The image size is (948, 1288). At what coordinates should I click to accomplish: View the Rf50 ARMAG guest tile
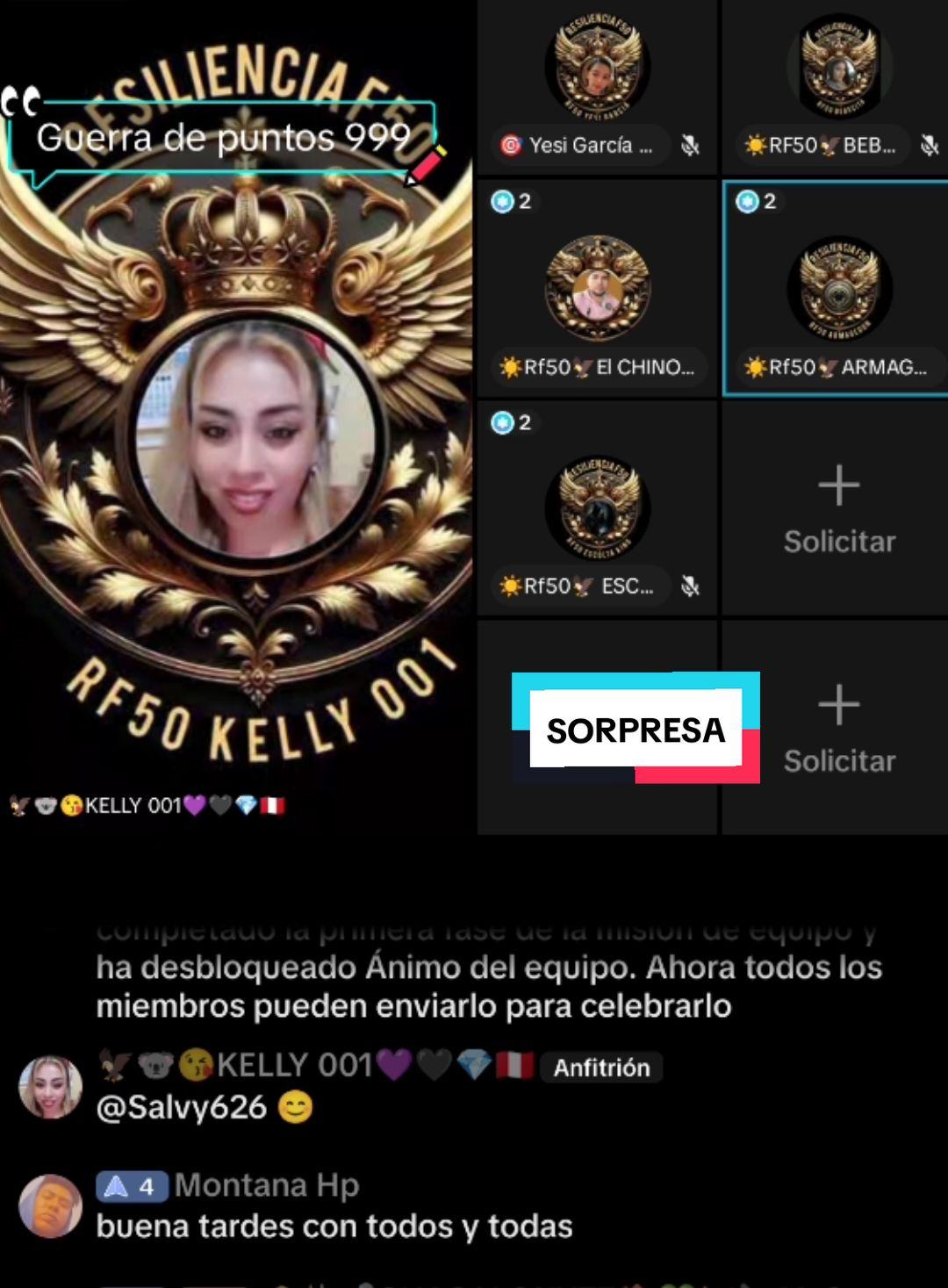838,290
